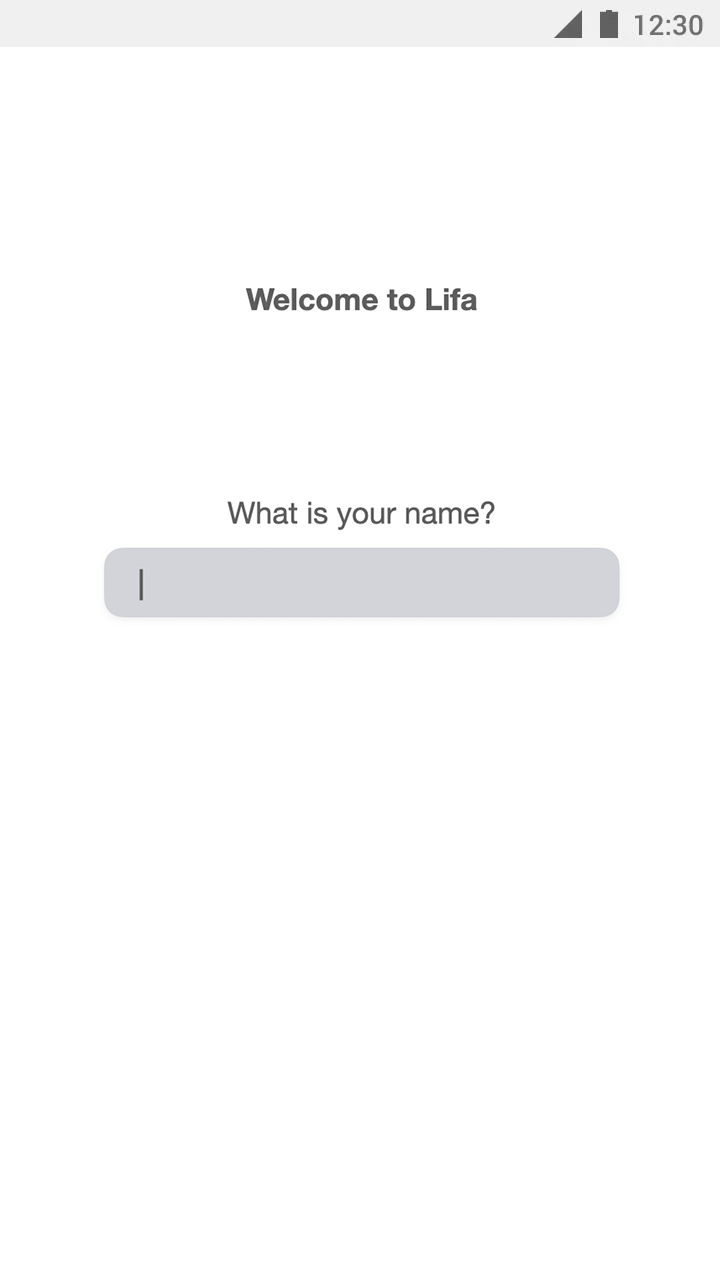Screen dimensions: 720x1280
Task: Tap the center of the welcome screen title
Action: pos(360,299)
